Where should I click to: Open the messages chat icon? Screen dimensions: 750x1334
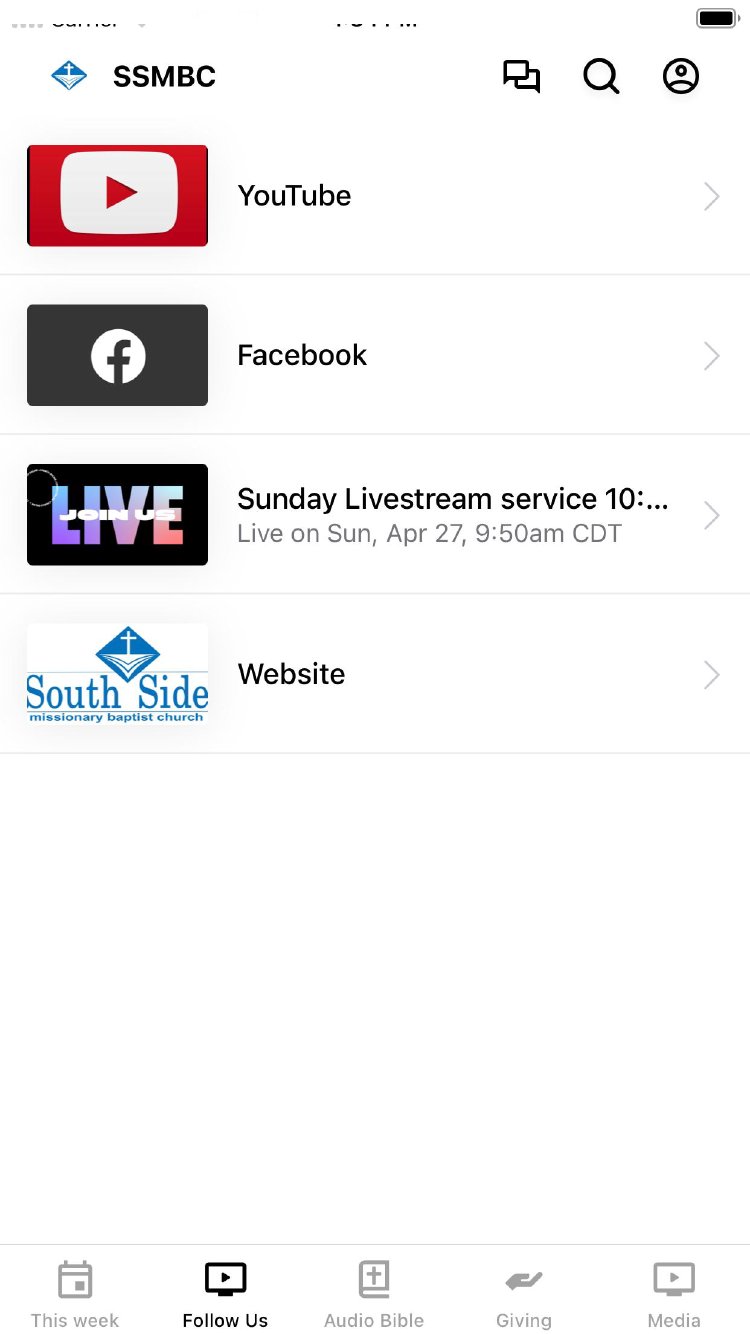[x=521, y=77]
